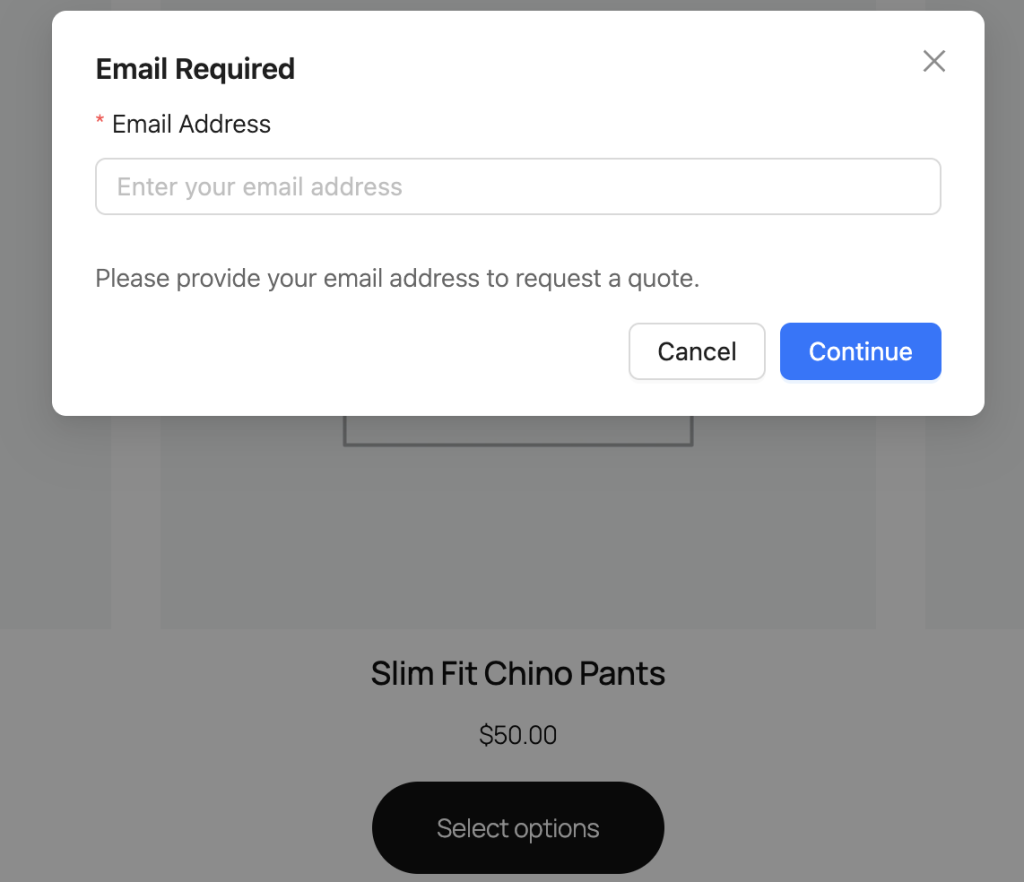Focus the email address field
This screenshot has height=882, width=1024.
pyautogui.click(x=518, y=187)
